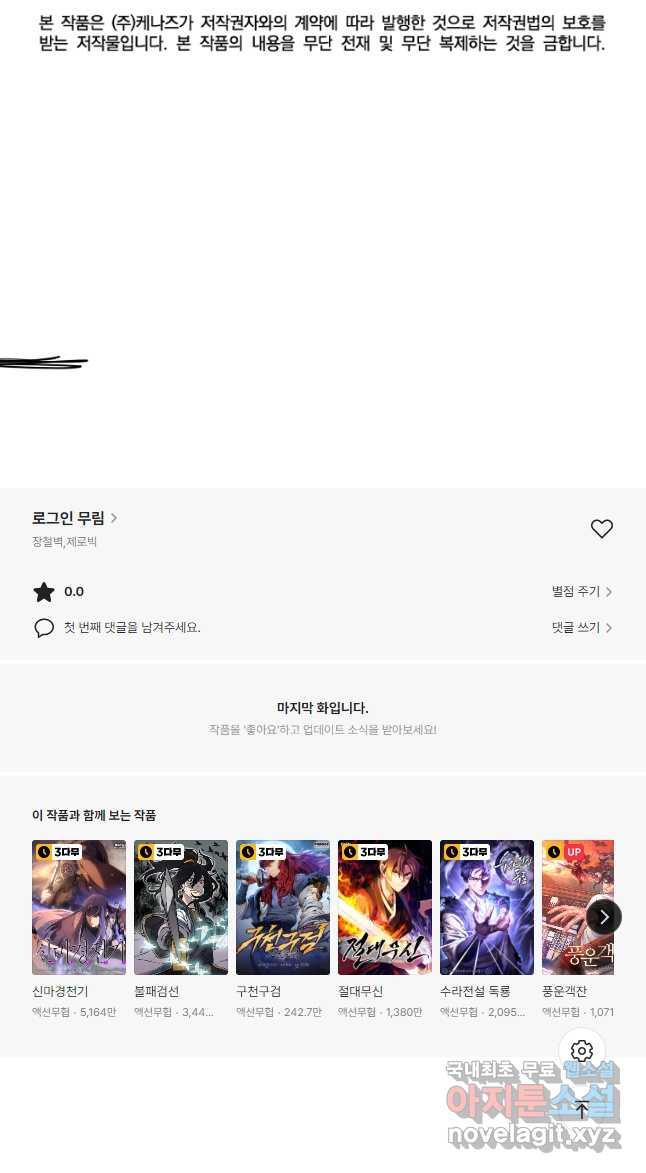
Task: Open the 불패검선 recommended title
Action: [181, 907]
